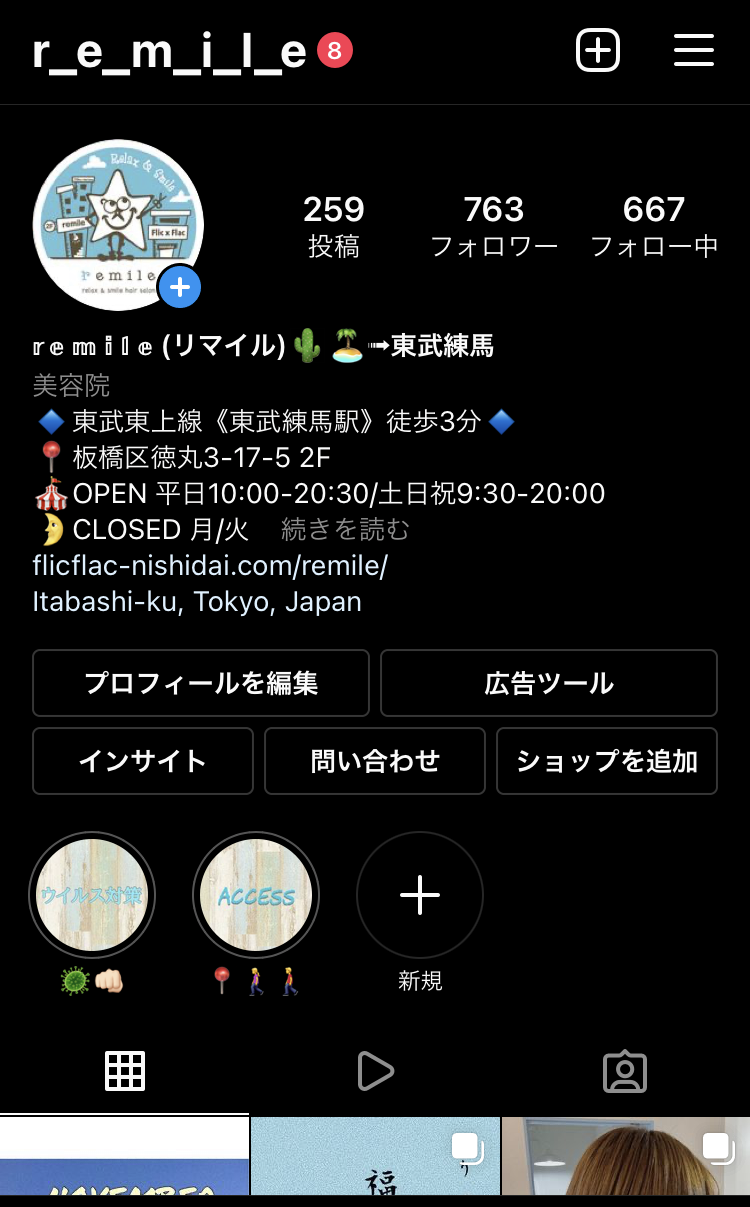
Task: Switch to the tagged photos tab
Action: click(625, 1071)
